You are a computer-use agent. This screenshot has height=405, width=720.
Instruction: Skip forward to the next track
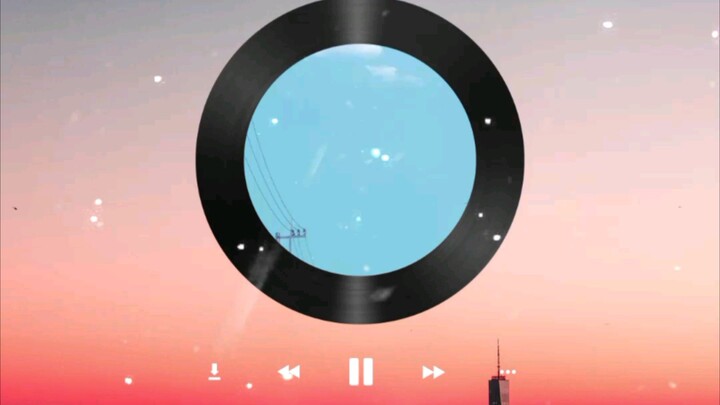pyautogui.click(x=432, y=372)
